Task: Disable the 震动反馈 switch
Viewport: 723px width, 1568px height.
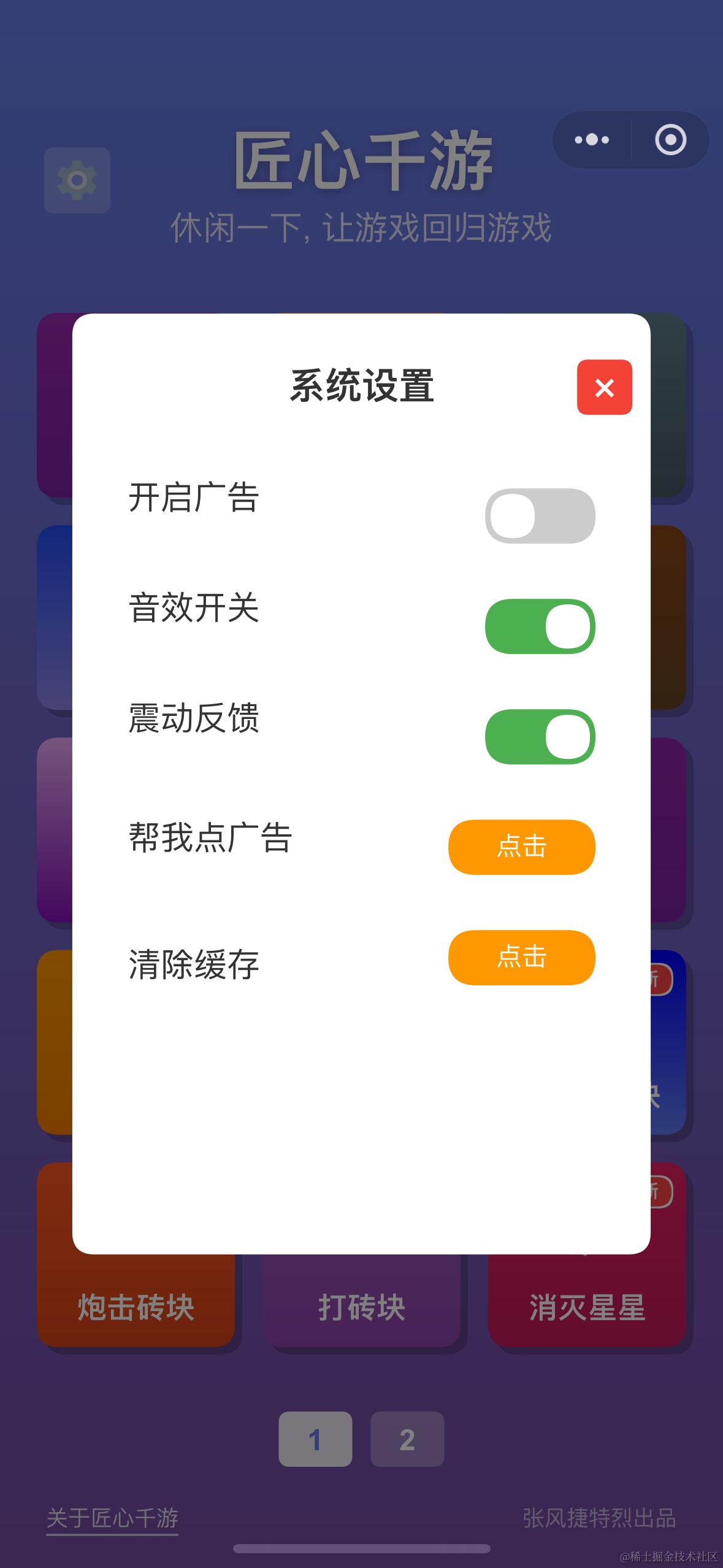Action: coord(540,737)
